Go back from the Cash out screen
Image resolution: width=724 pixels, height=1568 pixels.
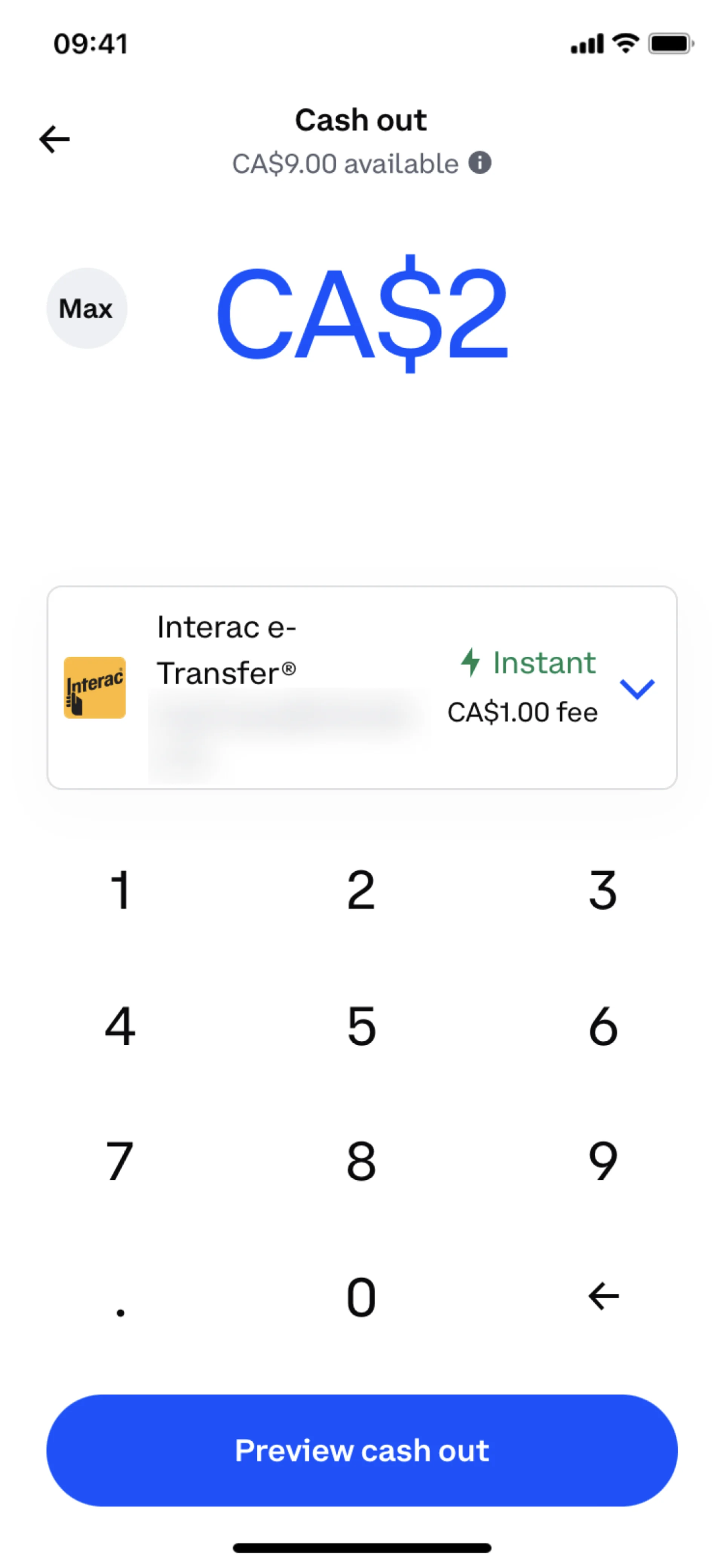55,140
